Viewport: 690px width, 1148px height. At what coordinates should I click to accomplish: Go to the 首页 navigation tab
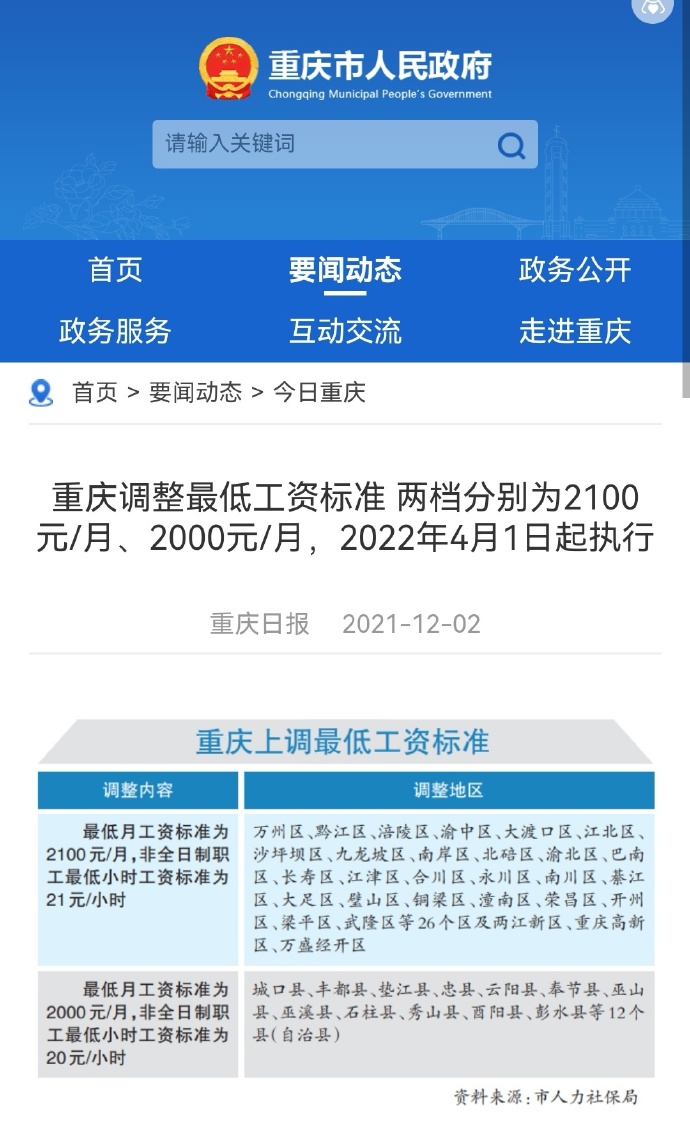point(115,269)
